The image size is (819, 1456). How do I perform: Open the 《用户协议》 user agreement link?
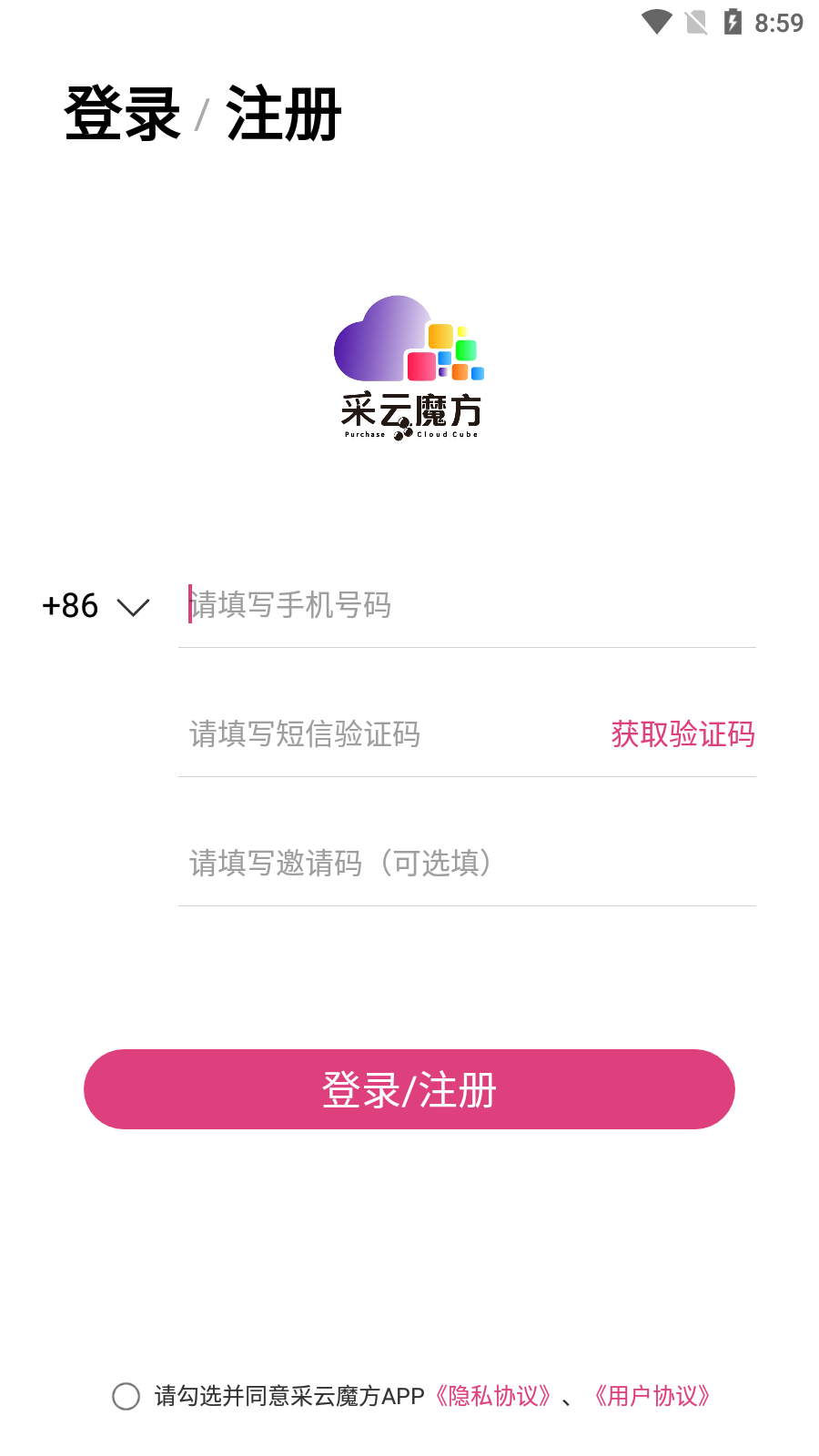[x=652, y=1397]
